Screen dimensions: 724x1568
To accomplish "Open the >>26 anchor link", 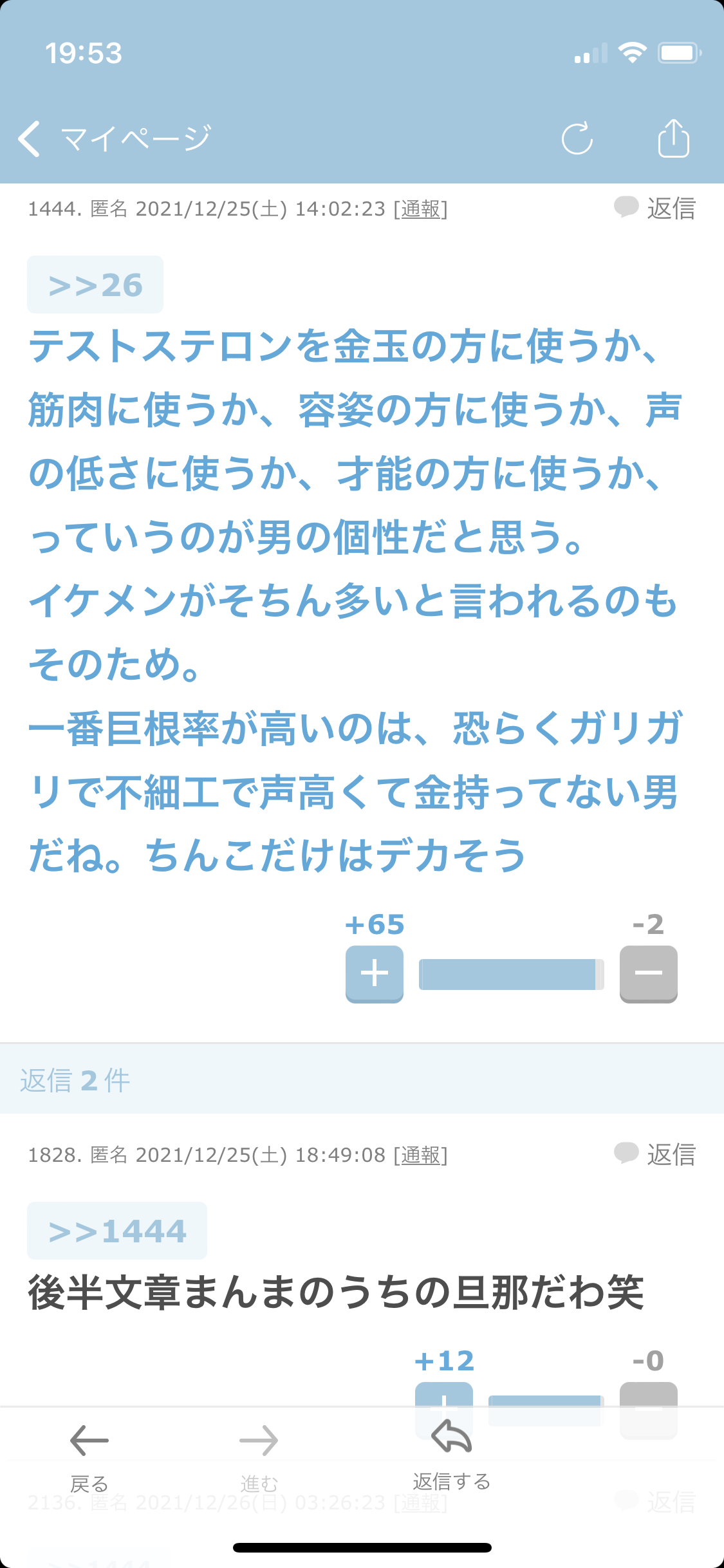I will click(x=95, y=285).
